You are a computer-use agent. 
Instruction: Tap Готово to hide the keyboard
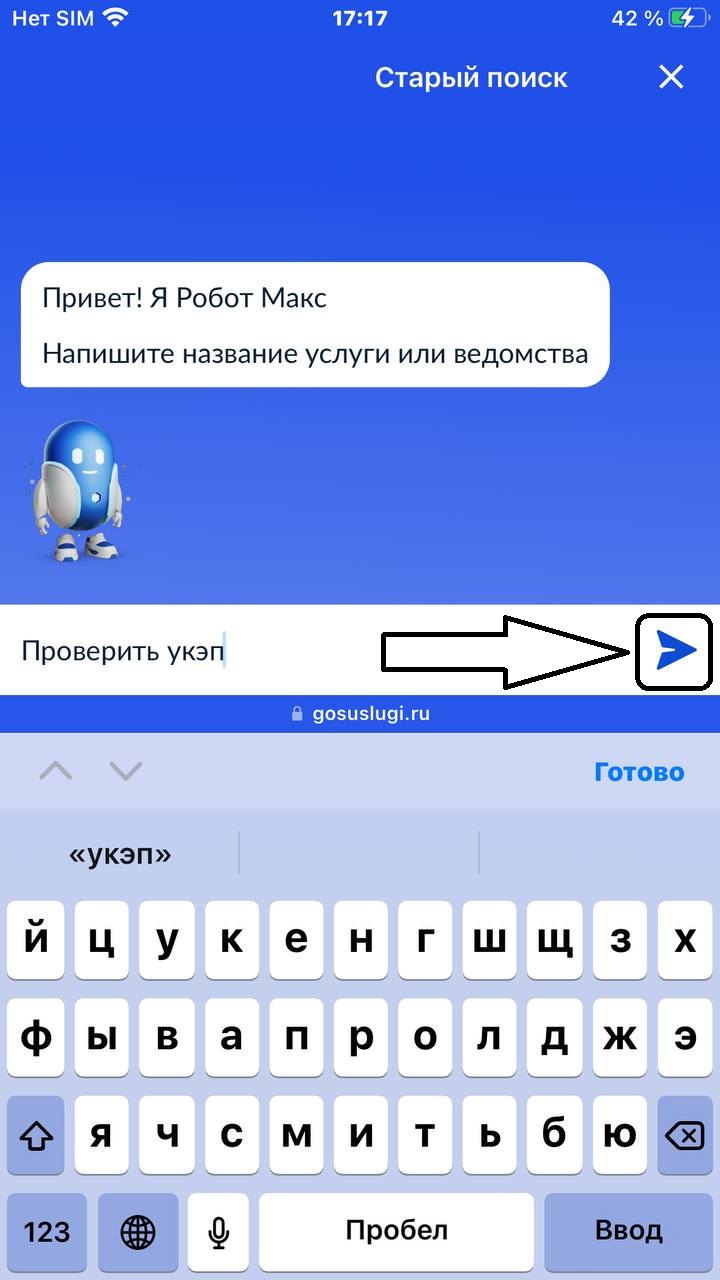639,772
